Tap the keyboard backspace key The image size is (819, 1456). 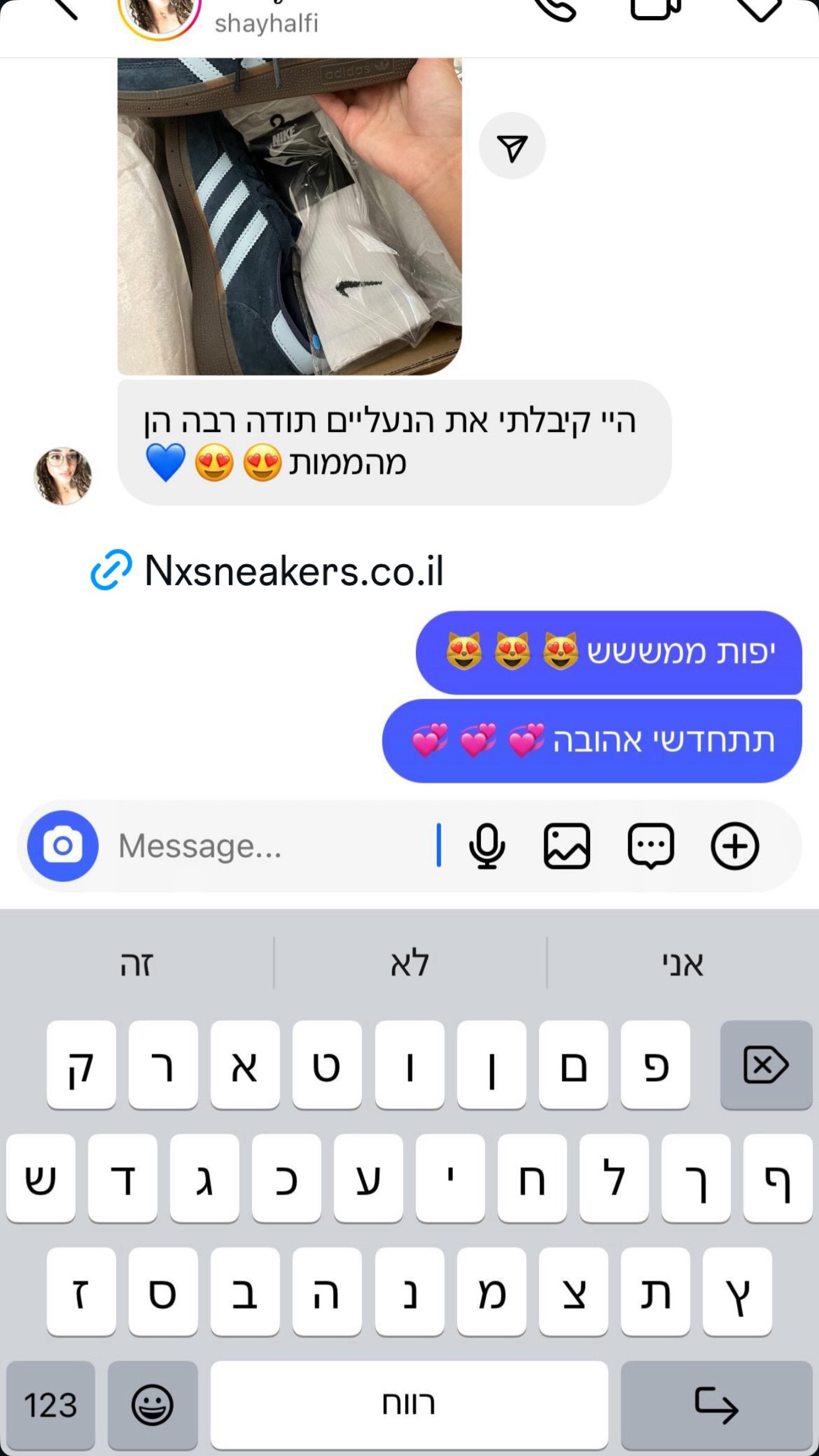(x=766, y=1065)
